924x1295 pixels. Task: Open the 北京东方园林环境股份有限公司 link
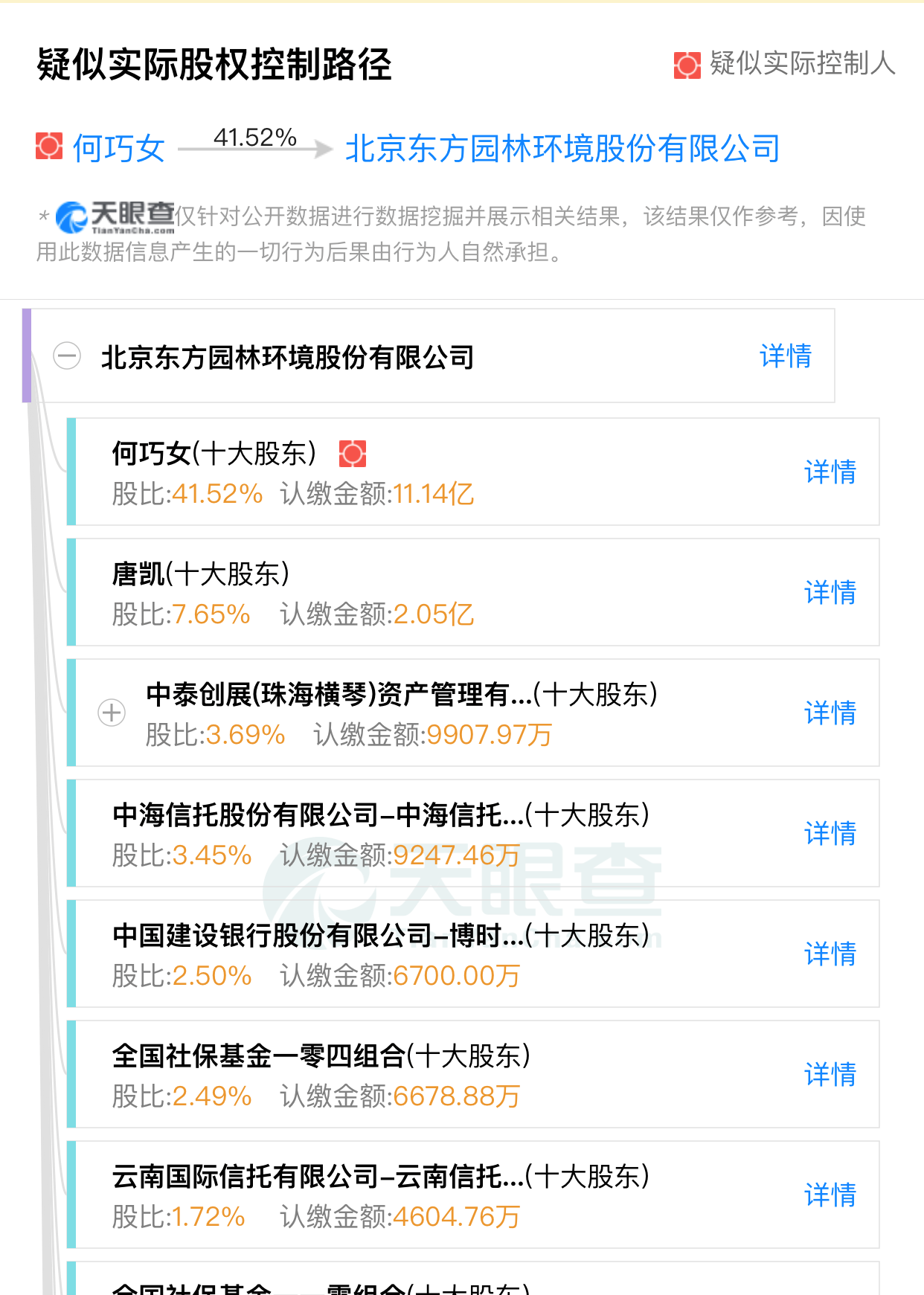point(562,148)
